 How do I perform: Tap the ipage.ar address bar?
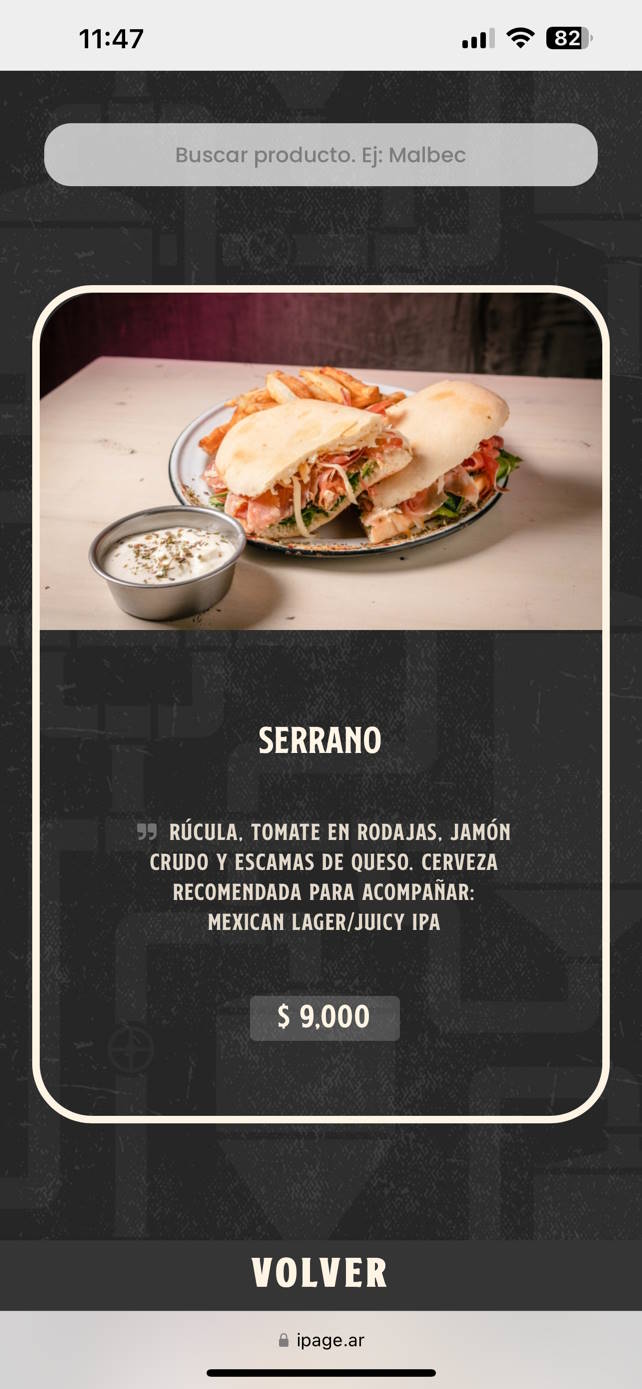pyautogui.click(x=321, y=1340)
